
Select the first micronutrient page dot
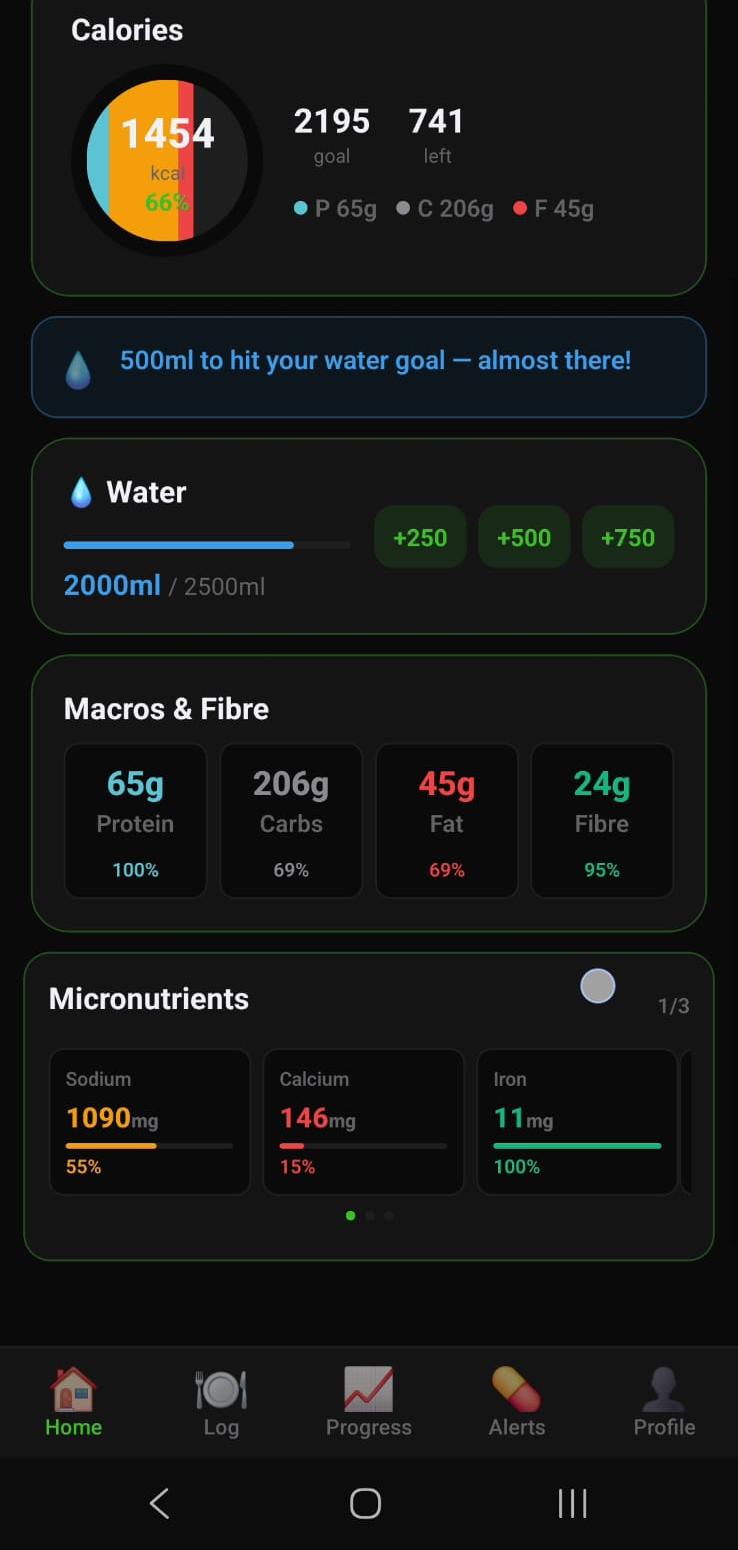[x=350, y=1216]
